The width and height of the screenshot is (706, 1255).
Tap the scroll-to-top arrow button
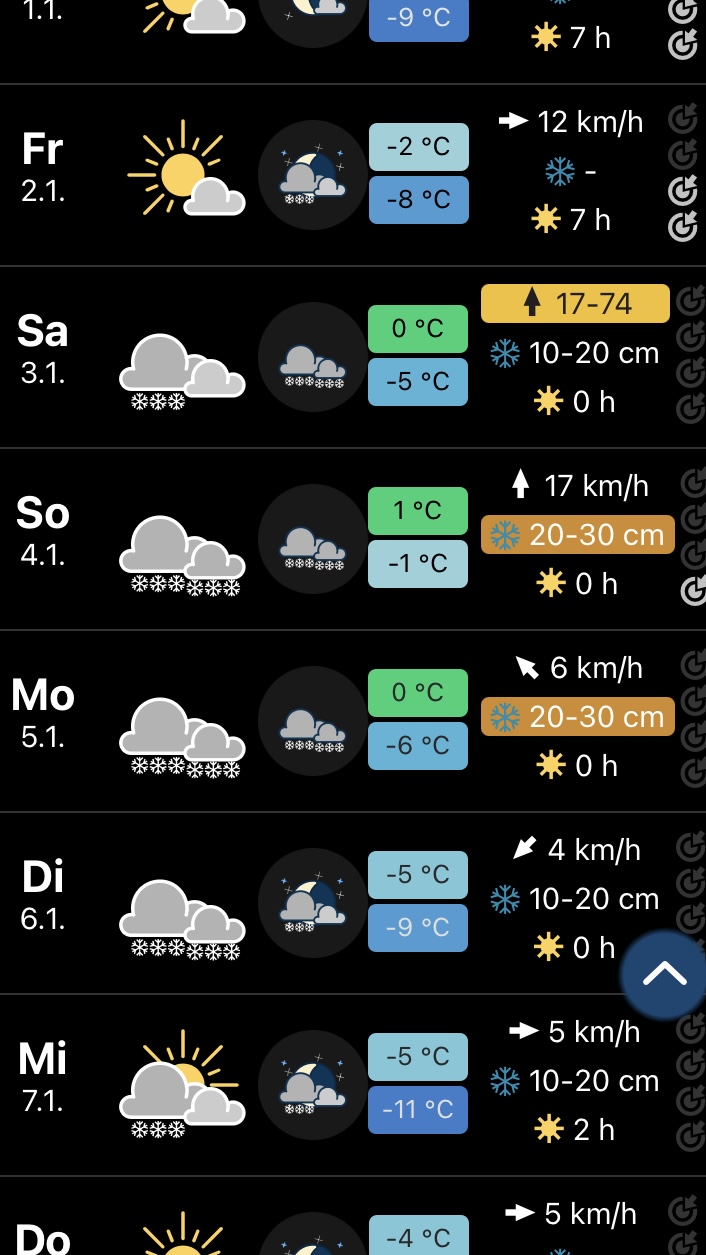(664, 974)
